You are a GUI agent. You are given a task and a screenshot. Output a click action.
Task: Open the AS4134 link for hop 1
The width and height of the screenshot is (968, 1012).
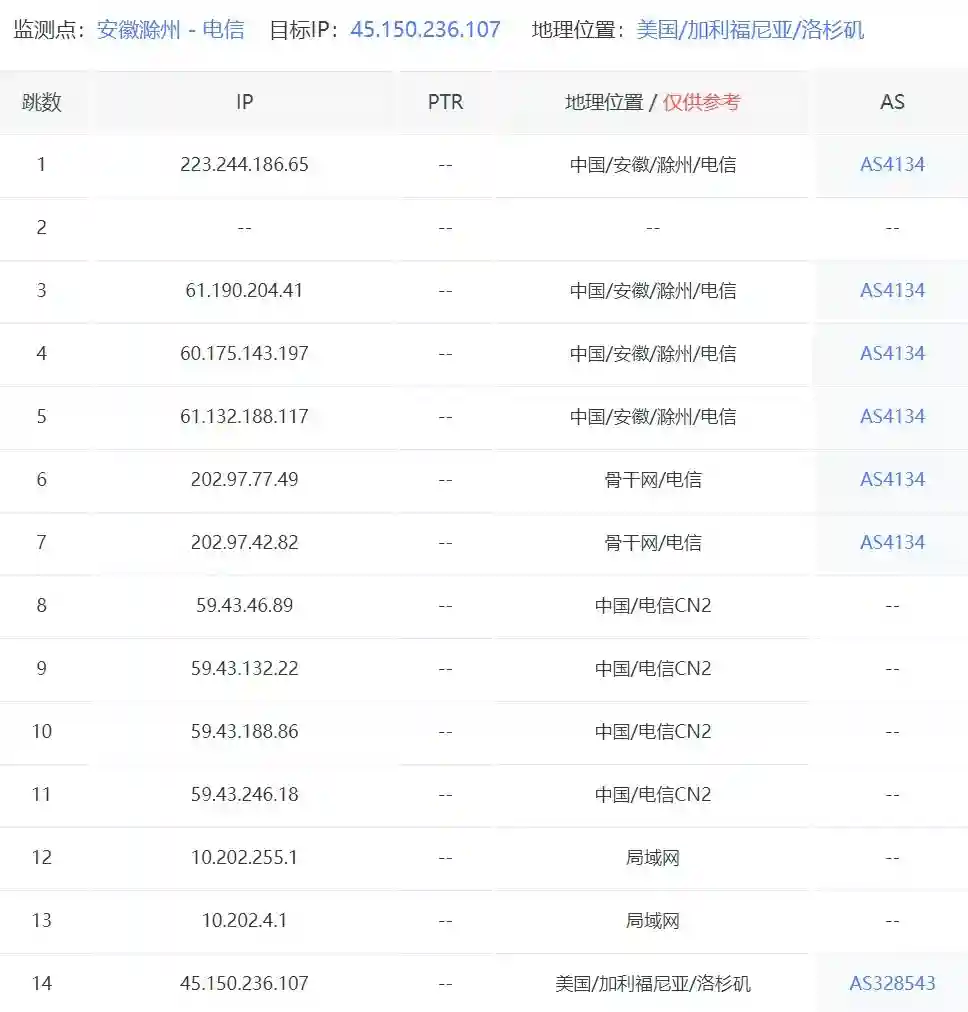point(891,164)
